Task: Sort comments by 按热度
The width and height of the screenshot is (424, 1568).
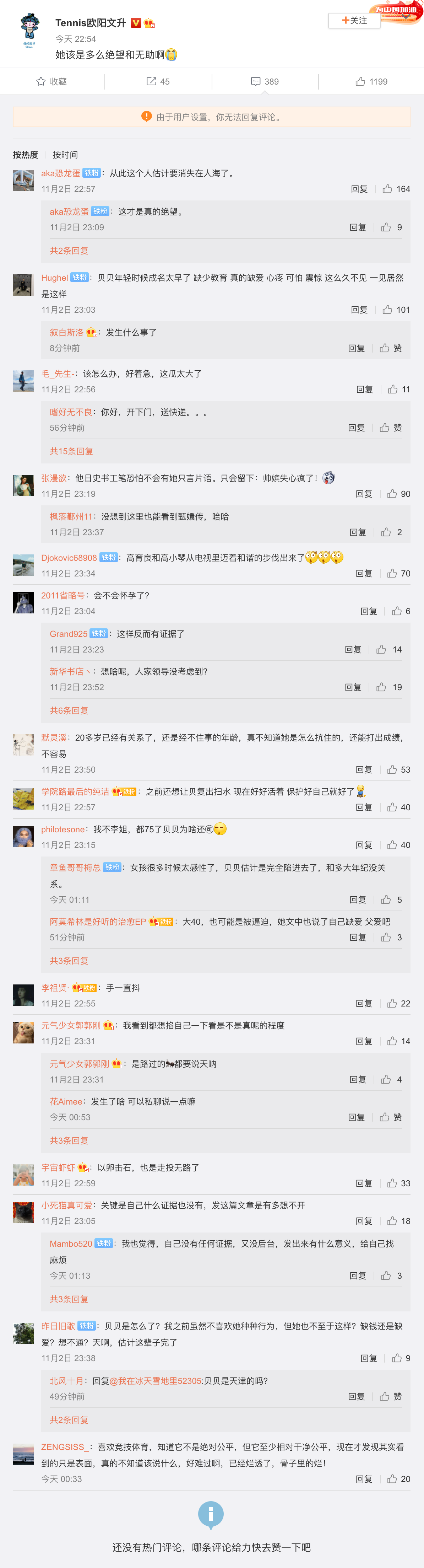Action: pyautogui.click(x=26, y=155)
